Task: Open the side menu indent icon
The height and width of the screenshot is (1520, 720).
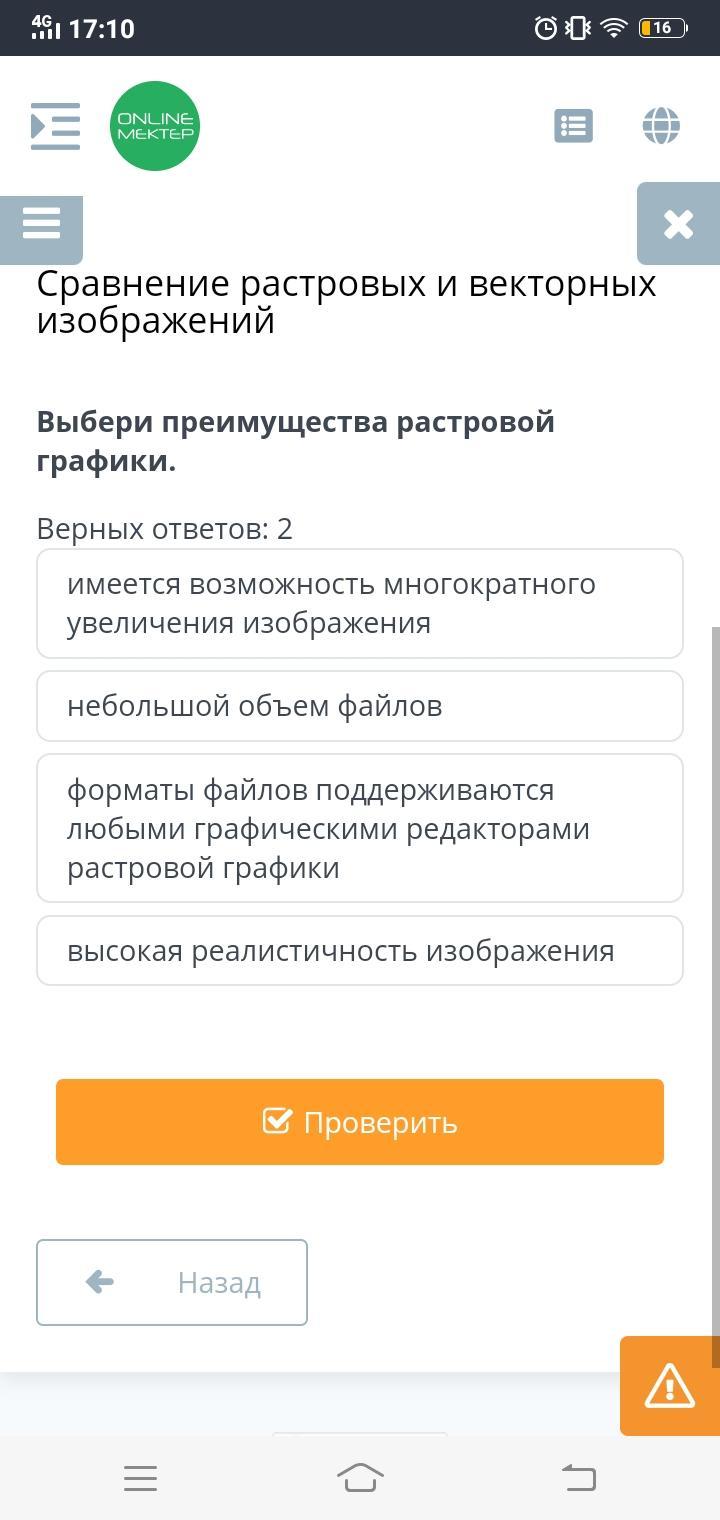Action: (55, 126)
